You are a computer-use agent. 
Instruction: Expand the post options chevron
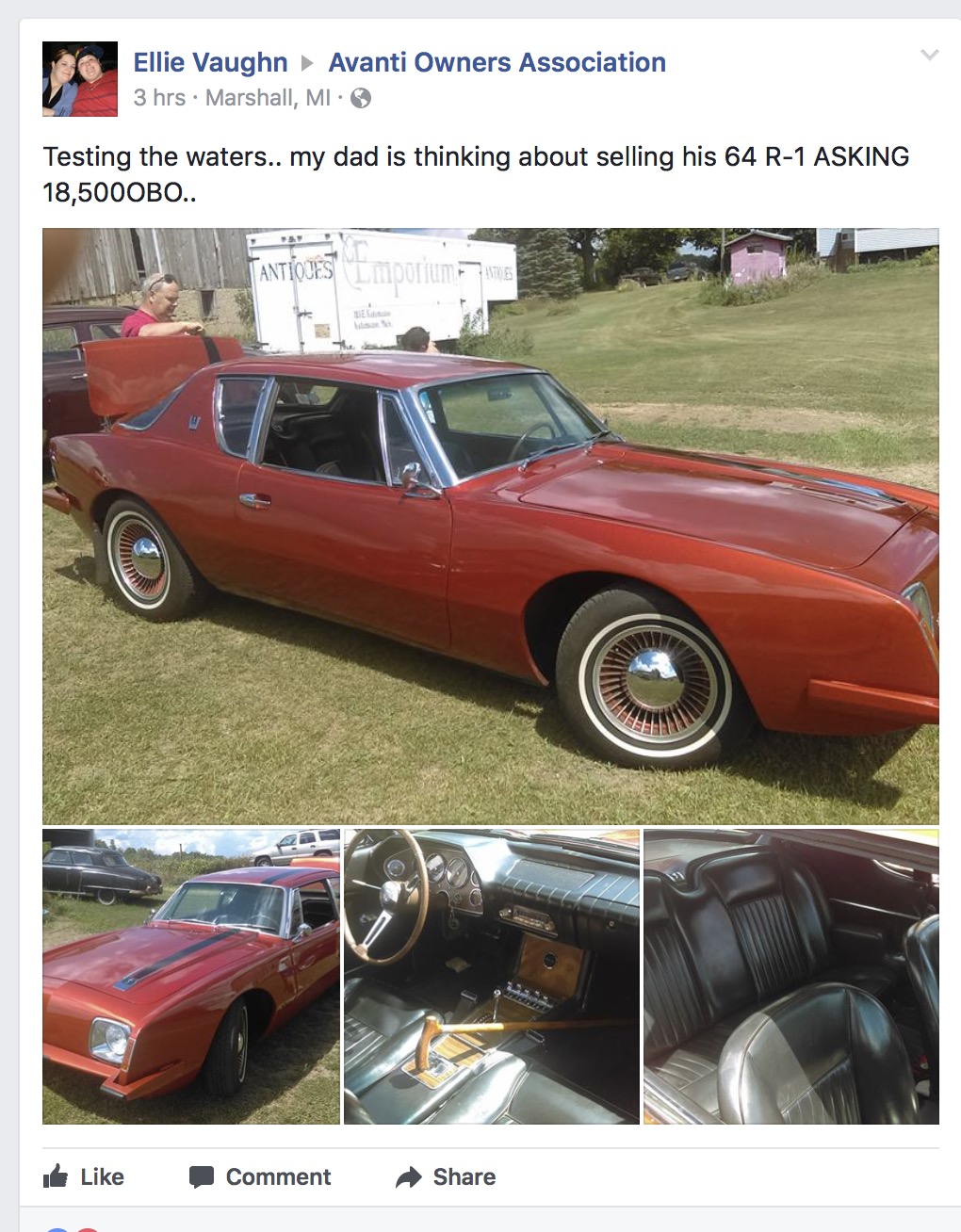(x=929, y=56)
